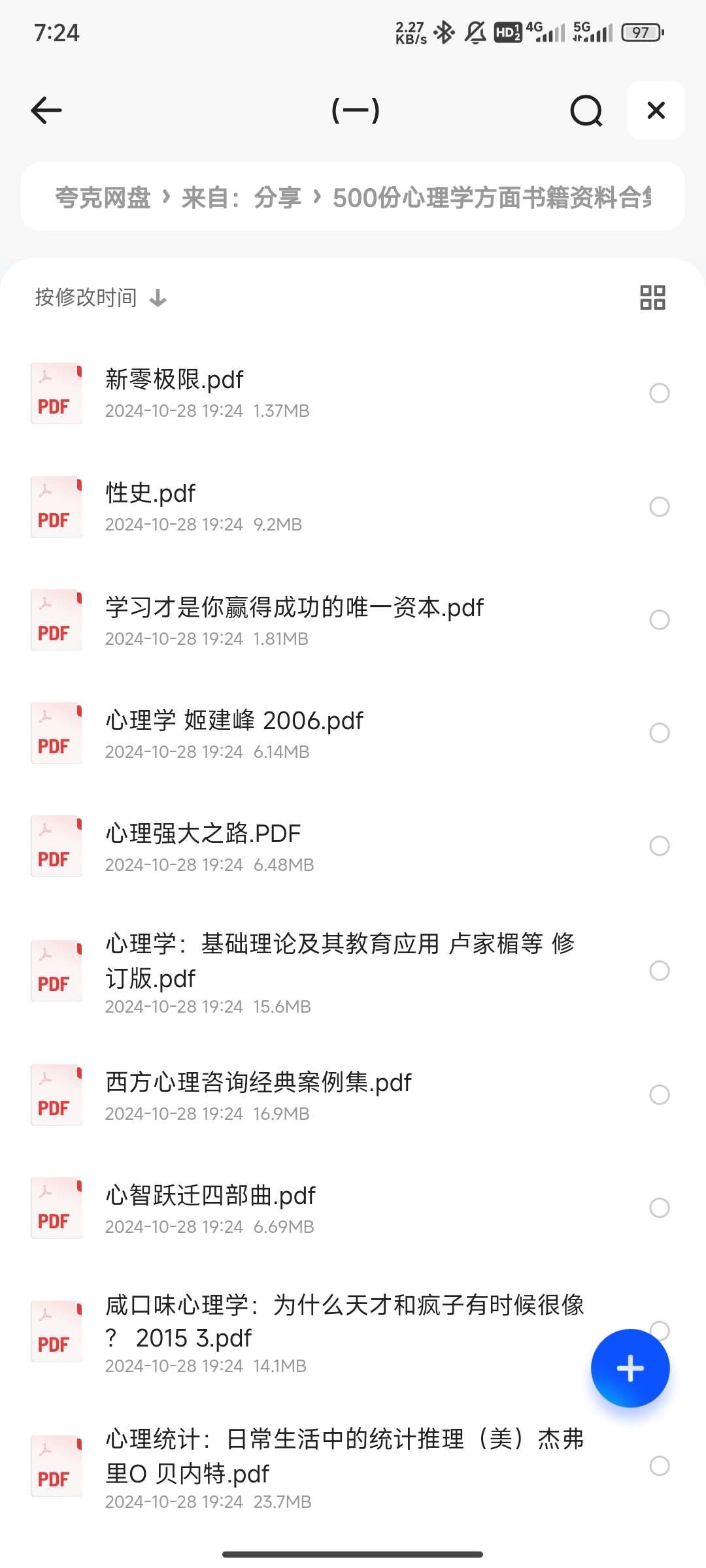This screenshot has height=1568, width=706.
Task: Go back with the top-left arrow
Action: pos(46,110)
